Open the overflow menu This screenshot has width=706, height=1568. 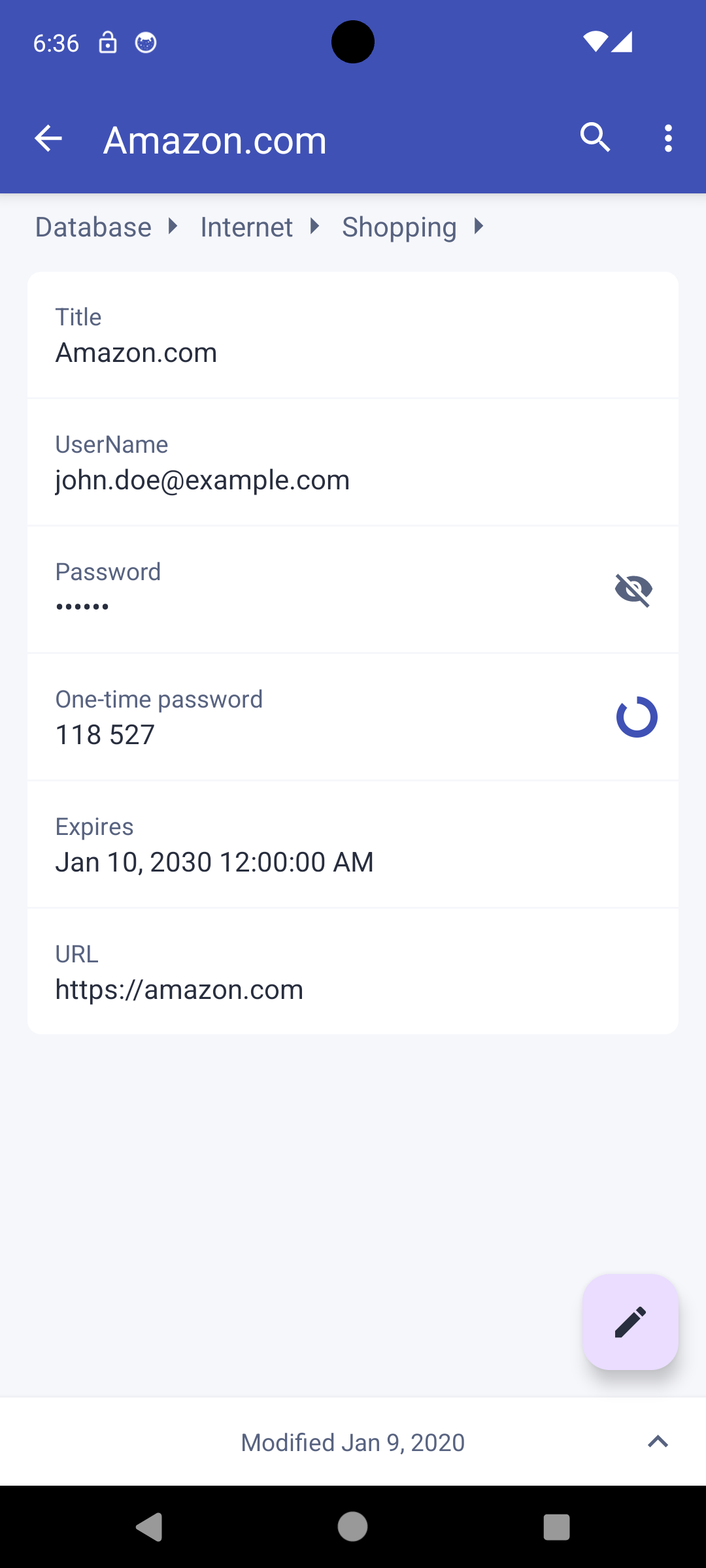(667, 139)
